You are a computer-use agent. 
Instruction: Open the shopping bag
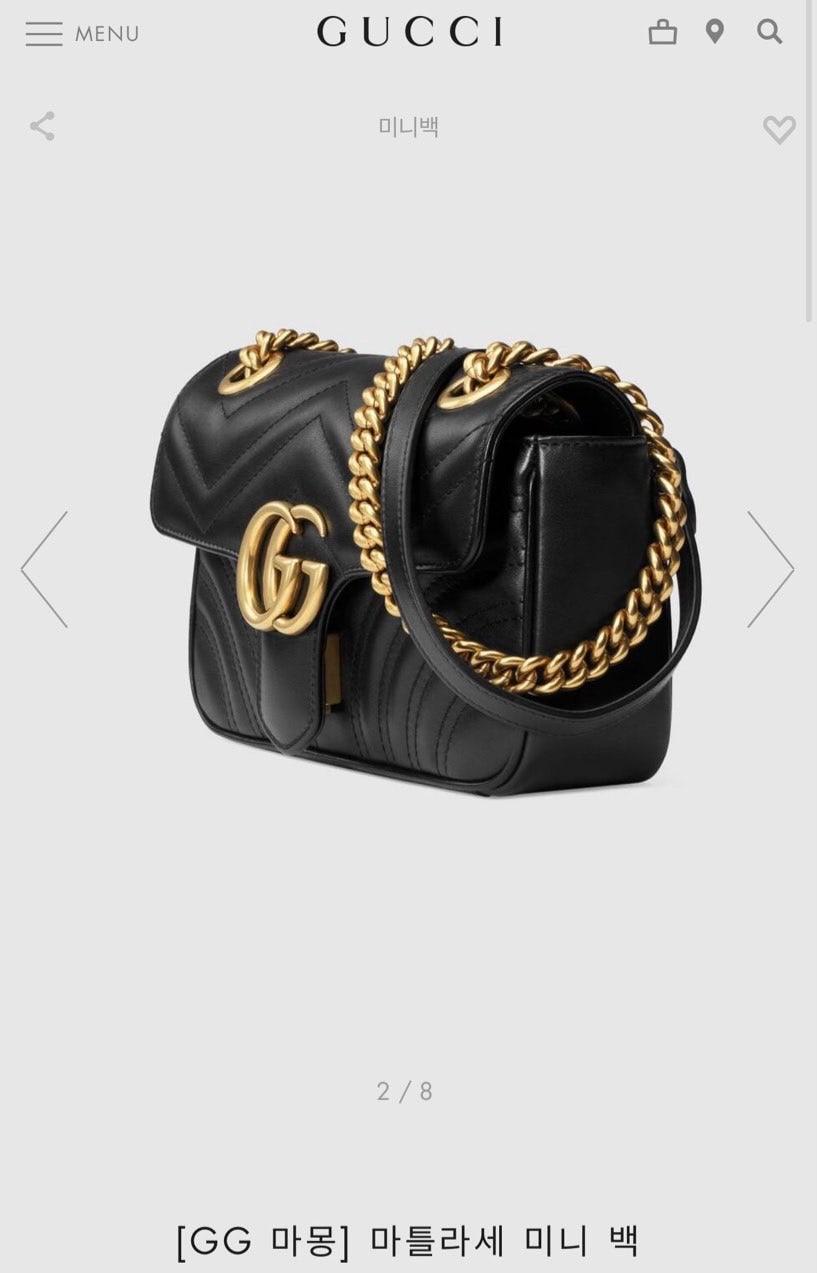click(662, 33)
